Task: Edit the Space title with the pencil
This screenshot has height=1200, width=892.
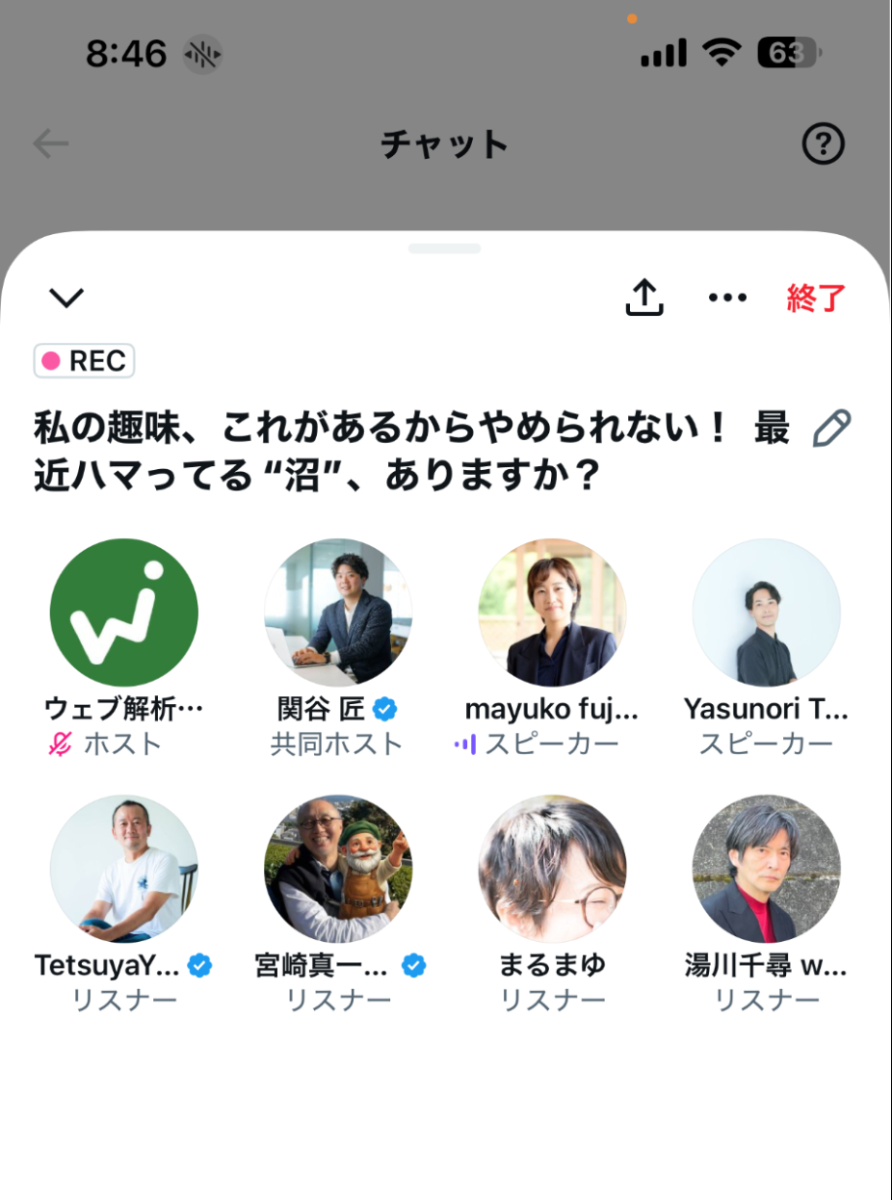Action: tap(831, 429)
